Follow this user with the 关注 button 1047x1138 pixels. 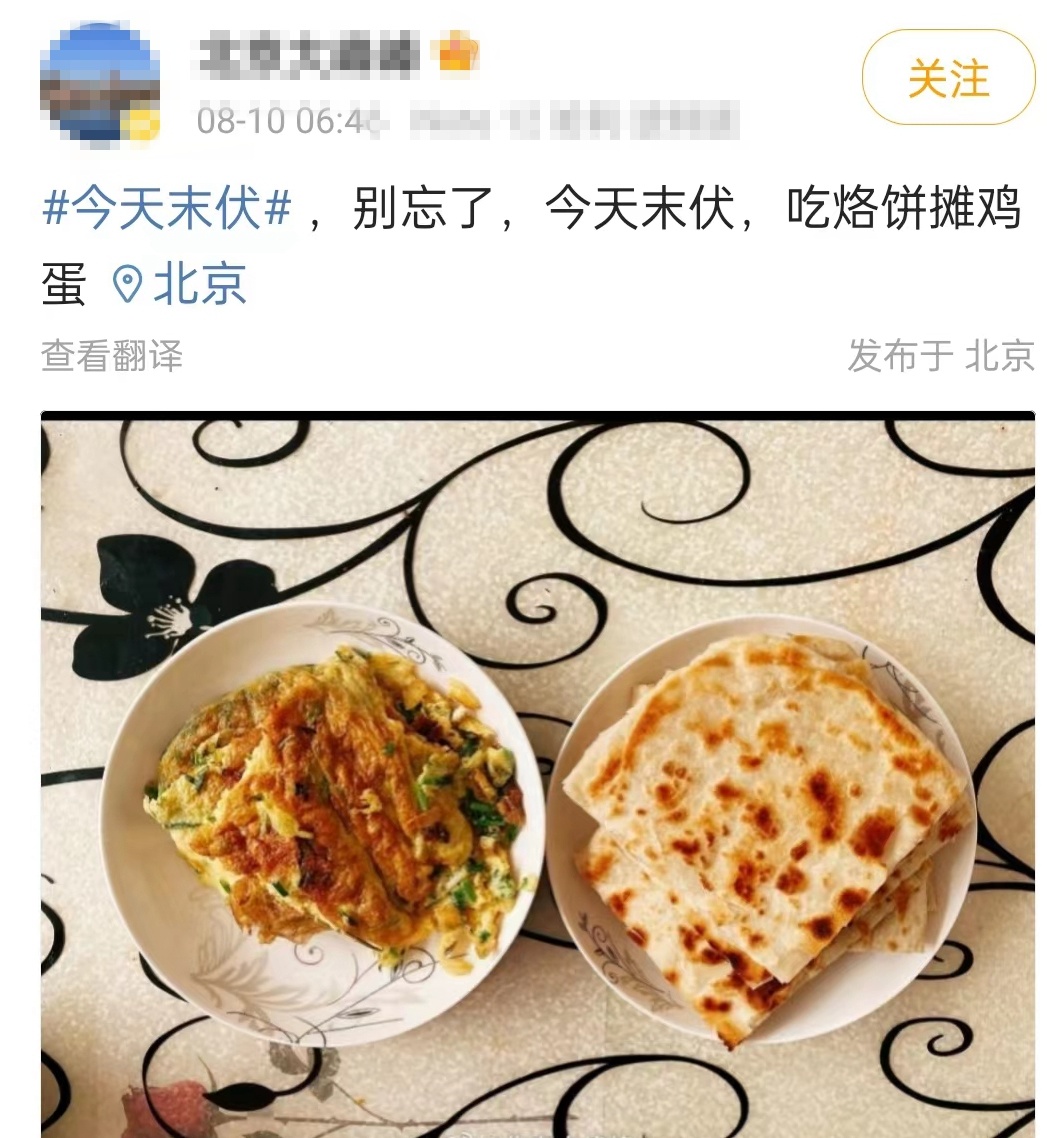tap(947, 78)
